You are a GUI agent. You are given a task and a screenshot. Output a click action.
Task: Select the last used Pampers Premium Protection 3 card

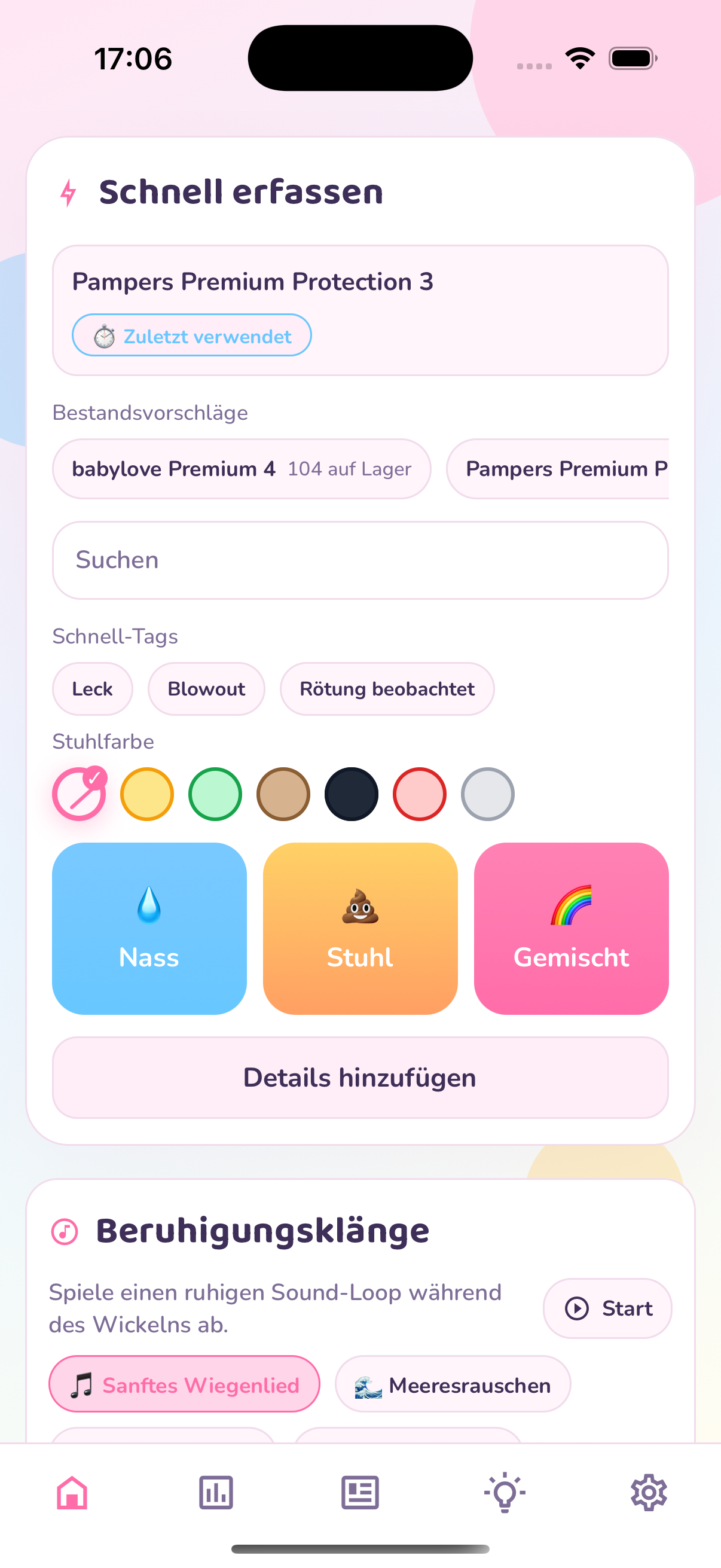click(359, 310)
